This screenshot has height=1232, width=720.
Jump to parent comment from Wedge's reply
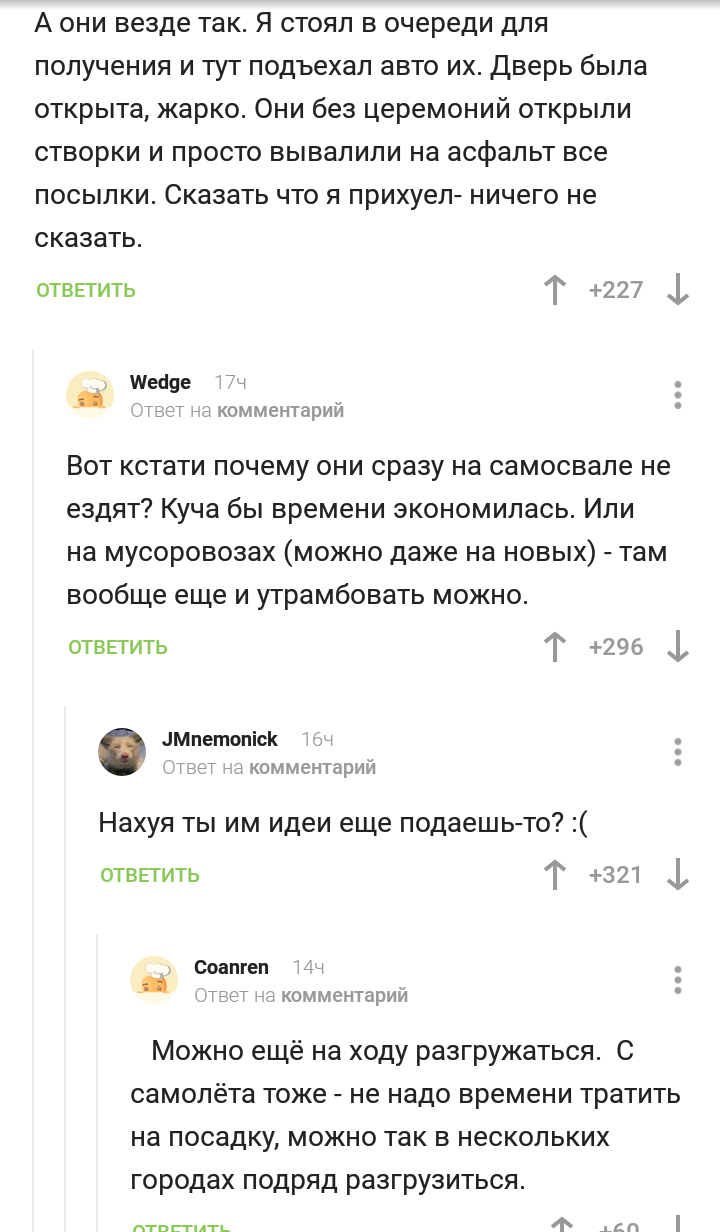click(280, 410)
